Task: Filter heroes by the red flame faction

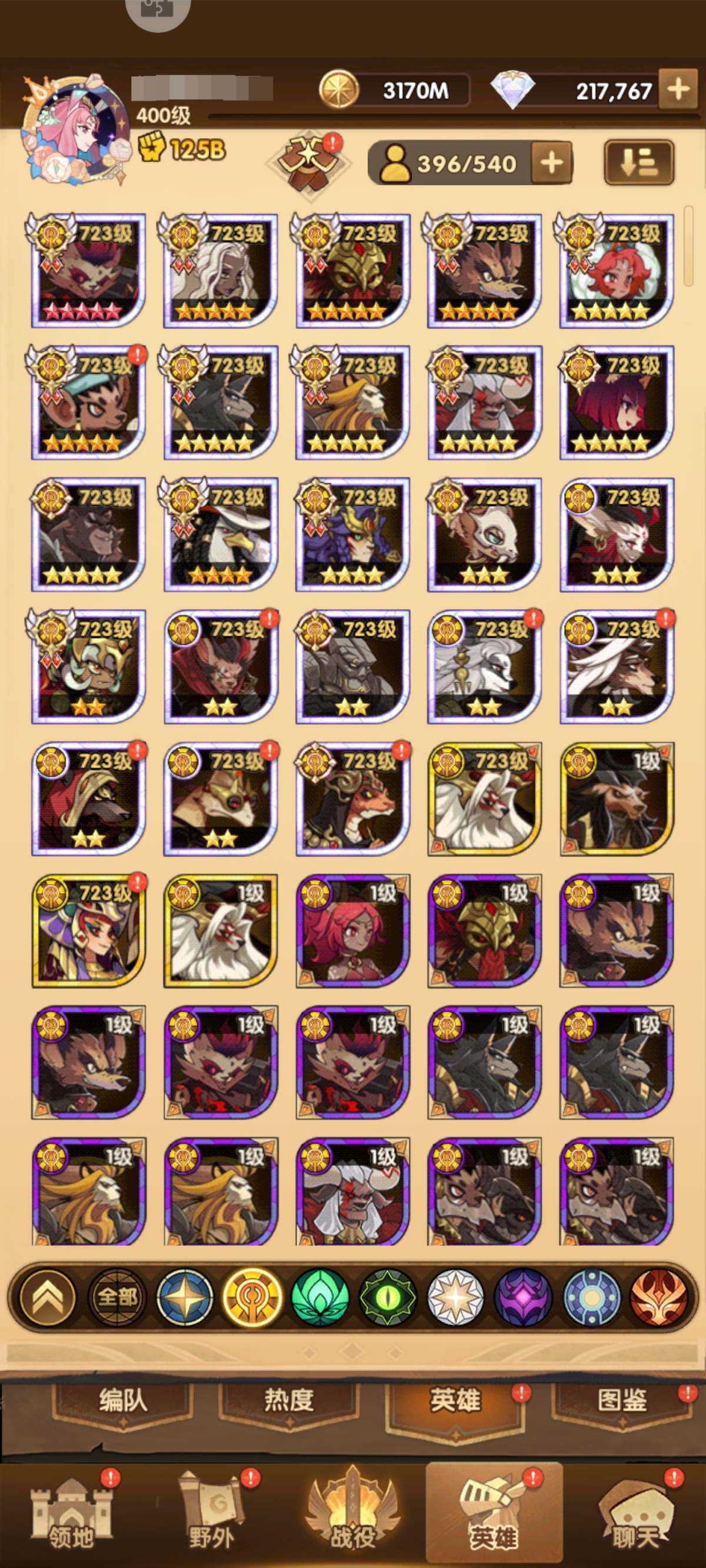Action: pyautogui.click(x=658, y=1298)
